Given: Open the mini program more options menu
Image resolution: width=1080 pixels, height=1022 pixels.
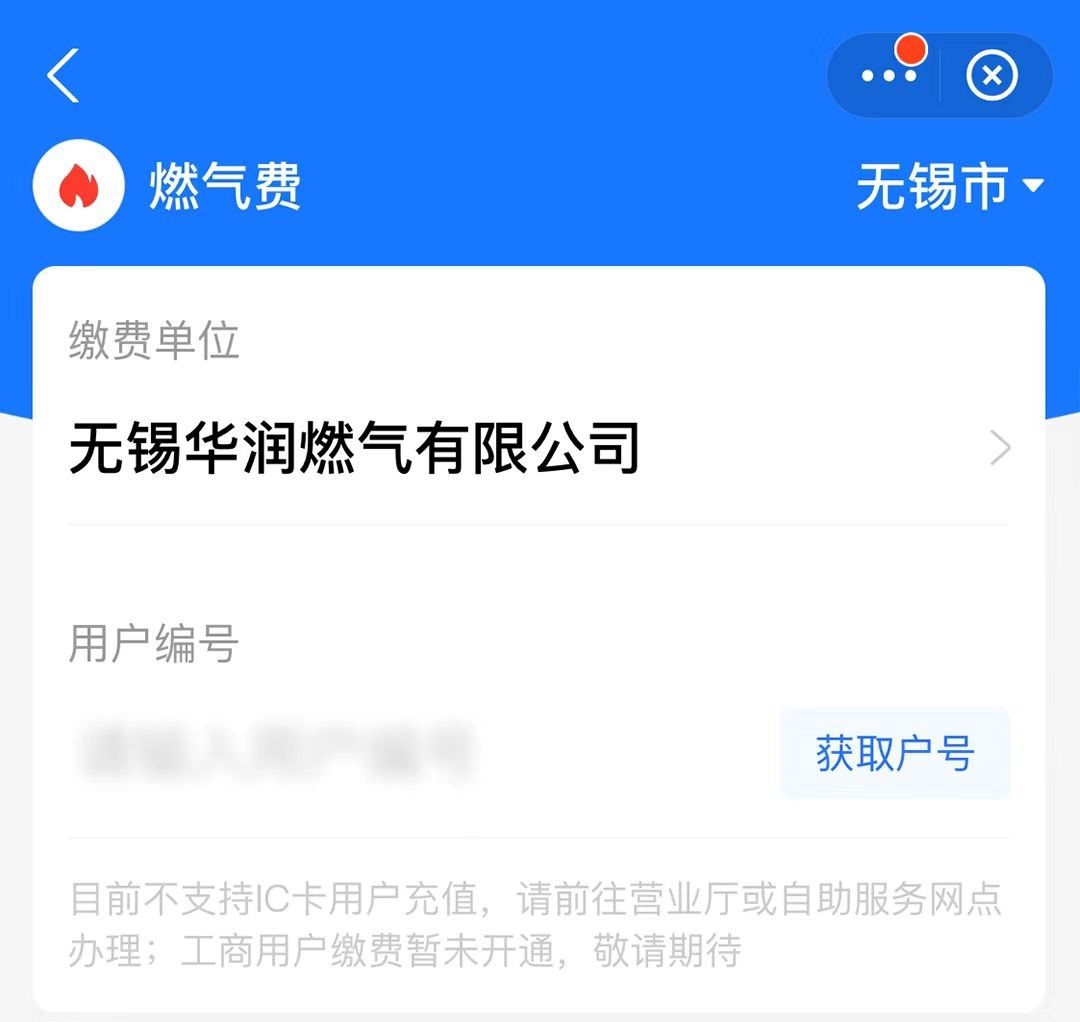Looking at the screenshot, I should click(x=889, y=76).
